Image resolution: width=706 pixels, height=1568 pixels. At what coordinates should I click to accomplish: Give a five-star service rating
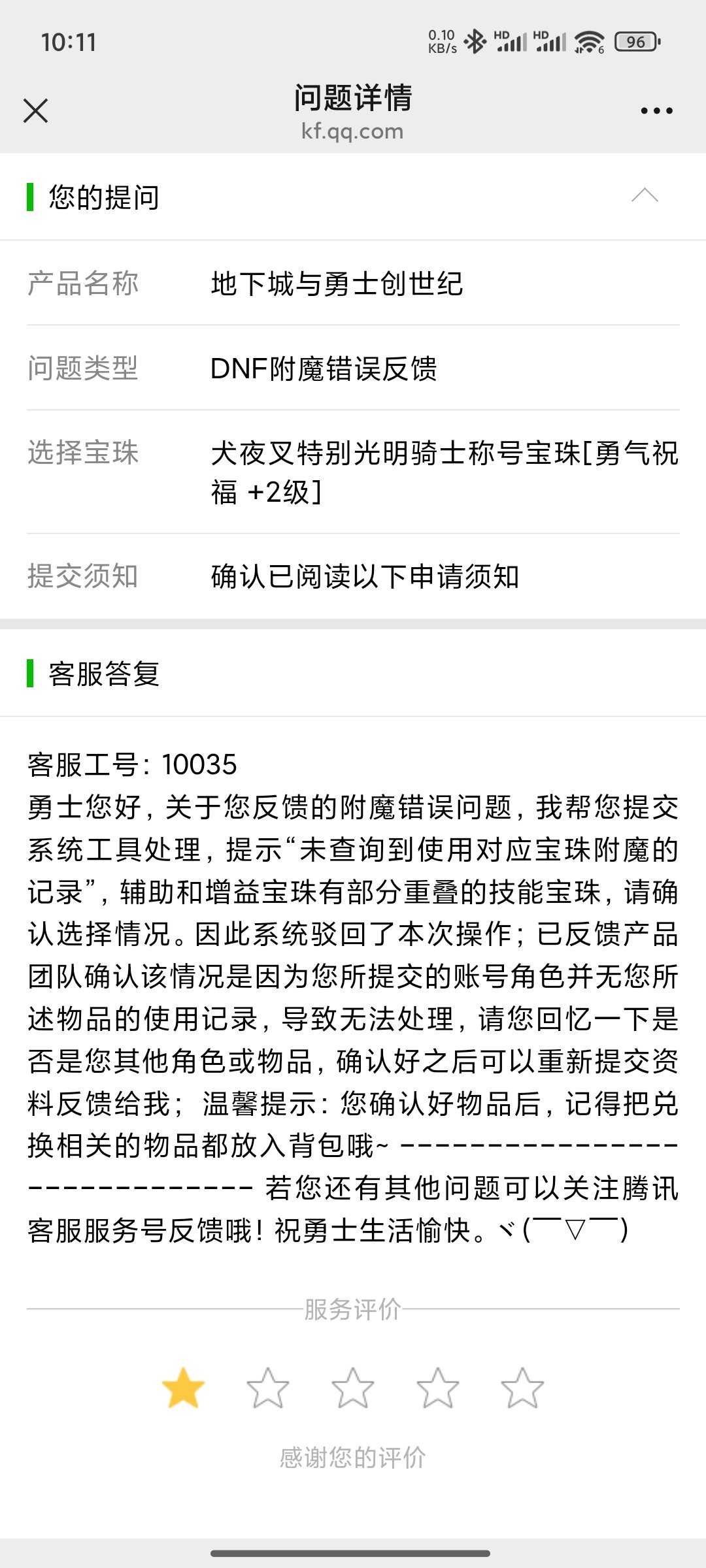coord(522,1388)
